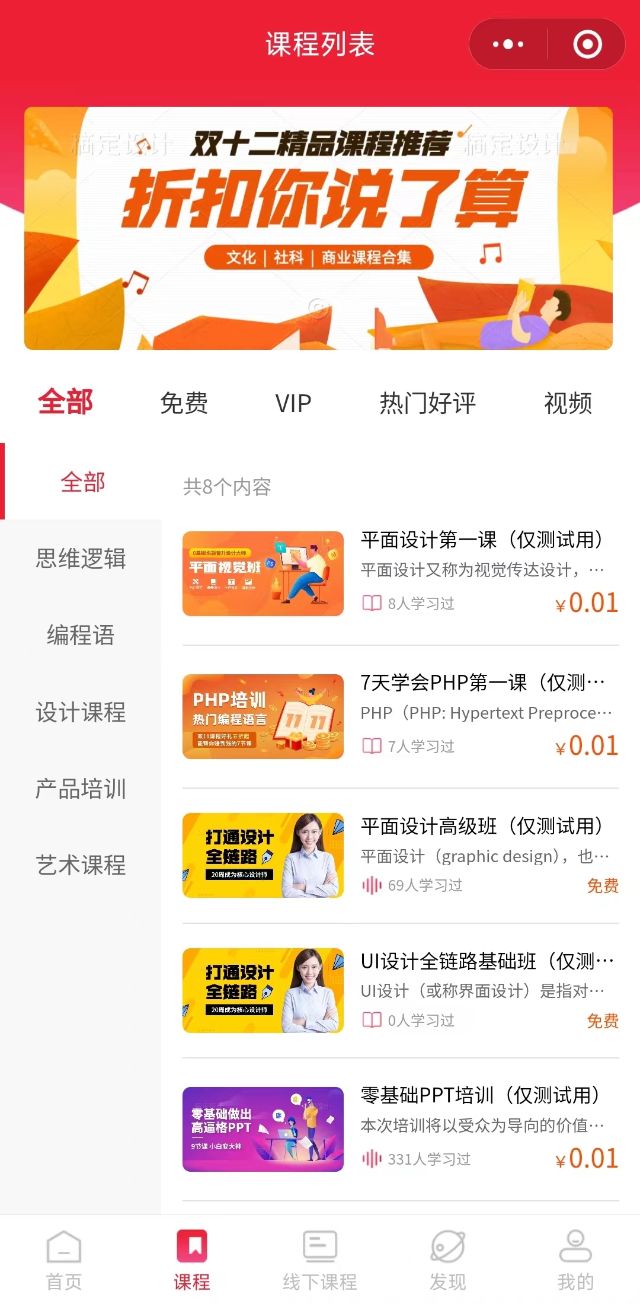Screen dimensions: 640x1304
Task: Select the 思维逻辑 category
Action: [x=81, y=558]
